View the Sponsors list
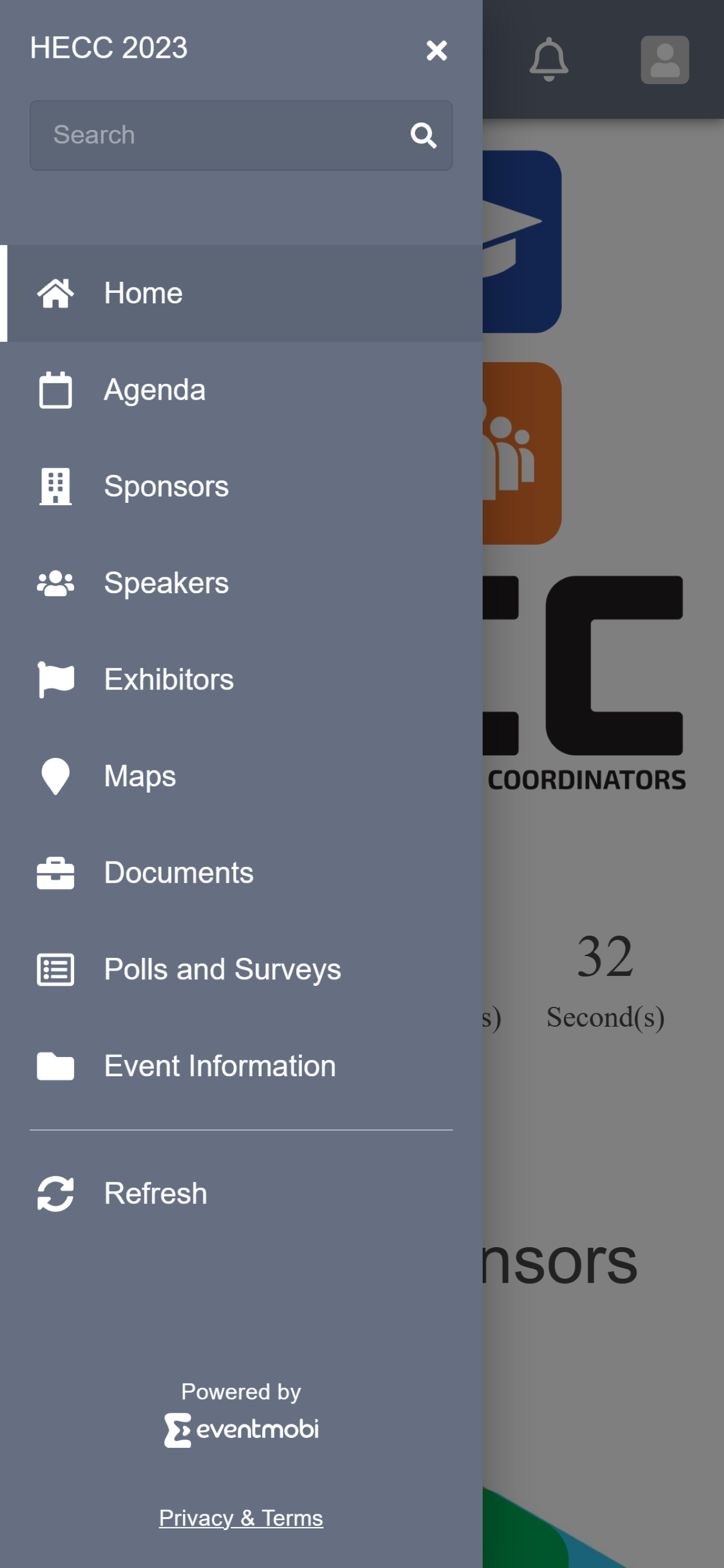 [241, 487]
